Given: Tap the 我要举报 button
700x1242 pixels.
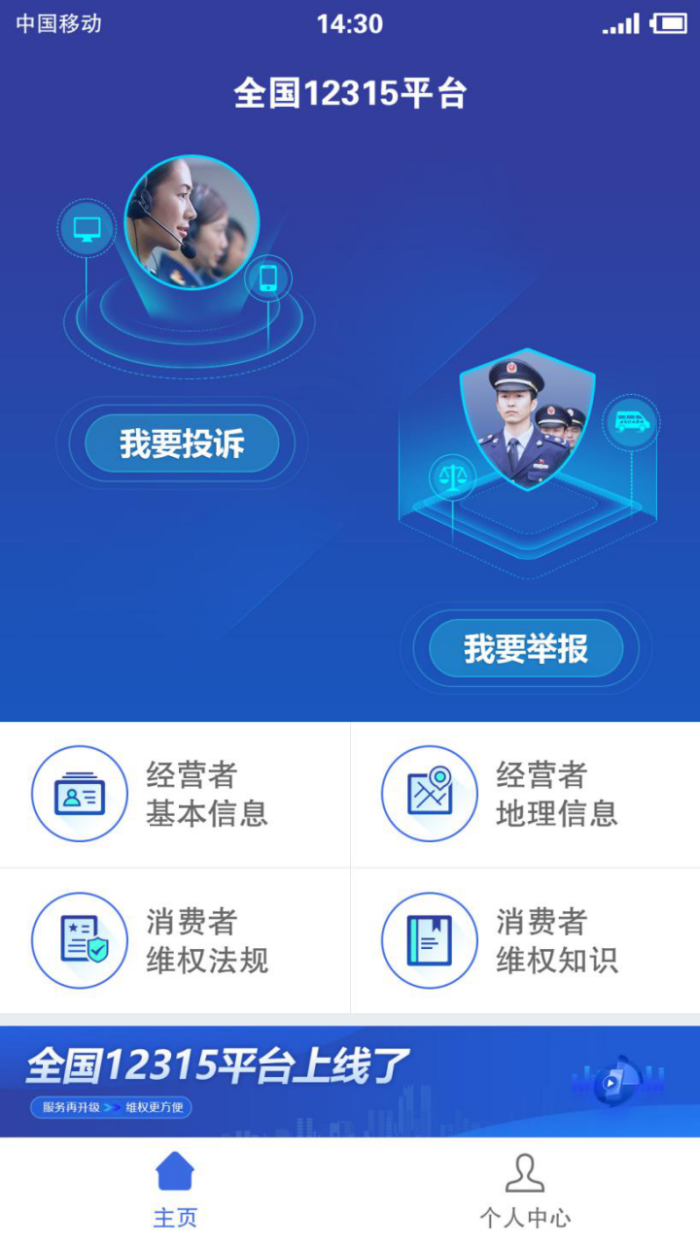Looking at the screenshot, I should (525, 649).
